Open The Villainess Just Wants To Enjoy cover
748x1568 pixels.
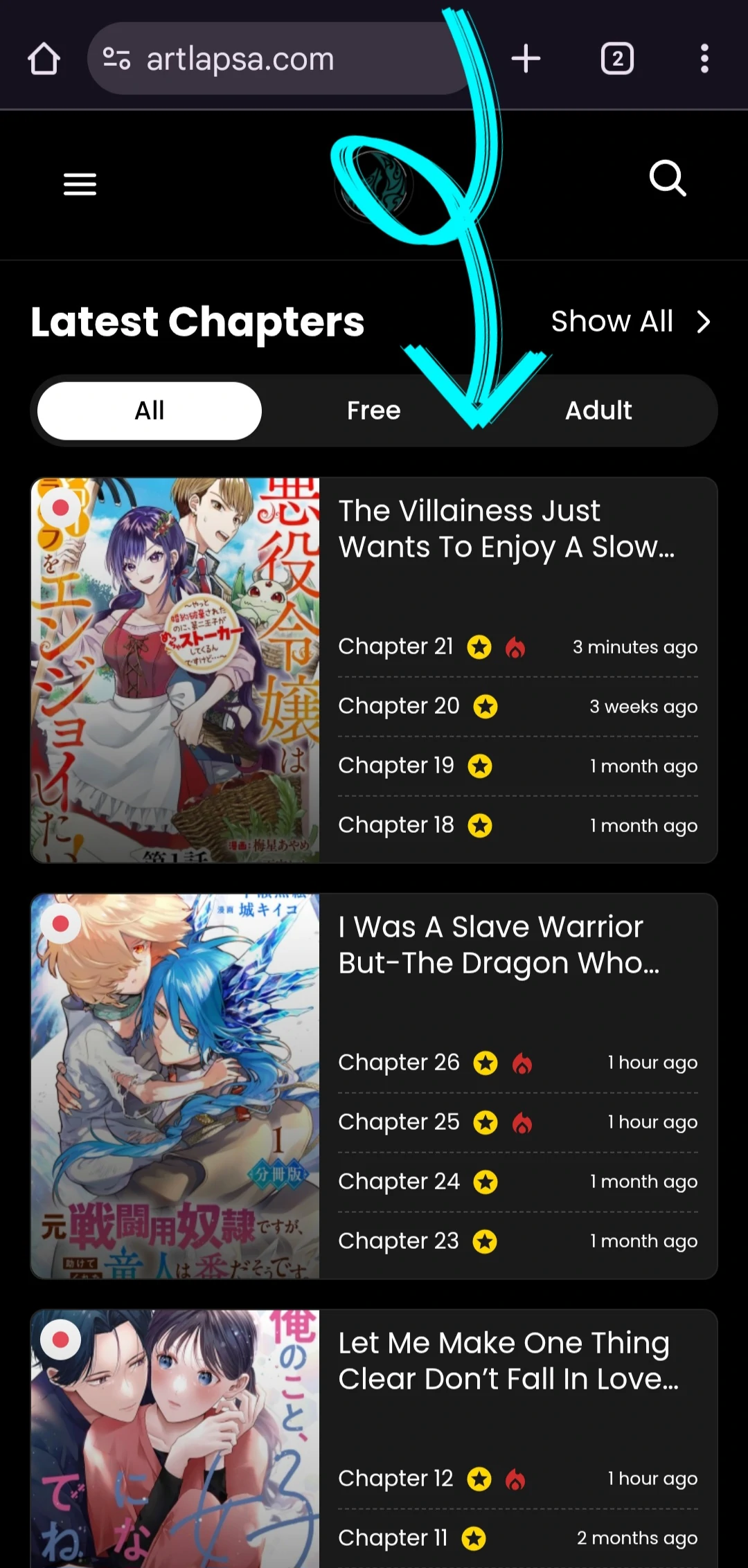175,669
